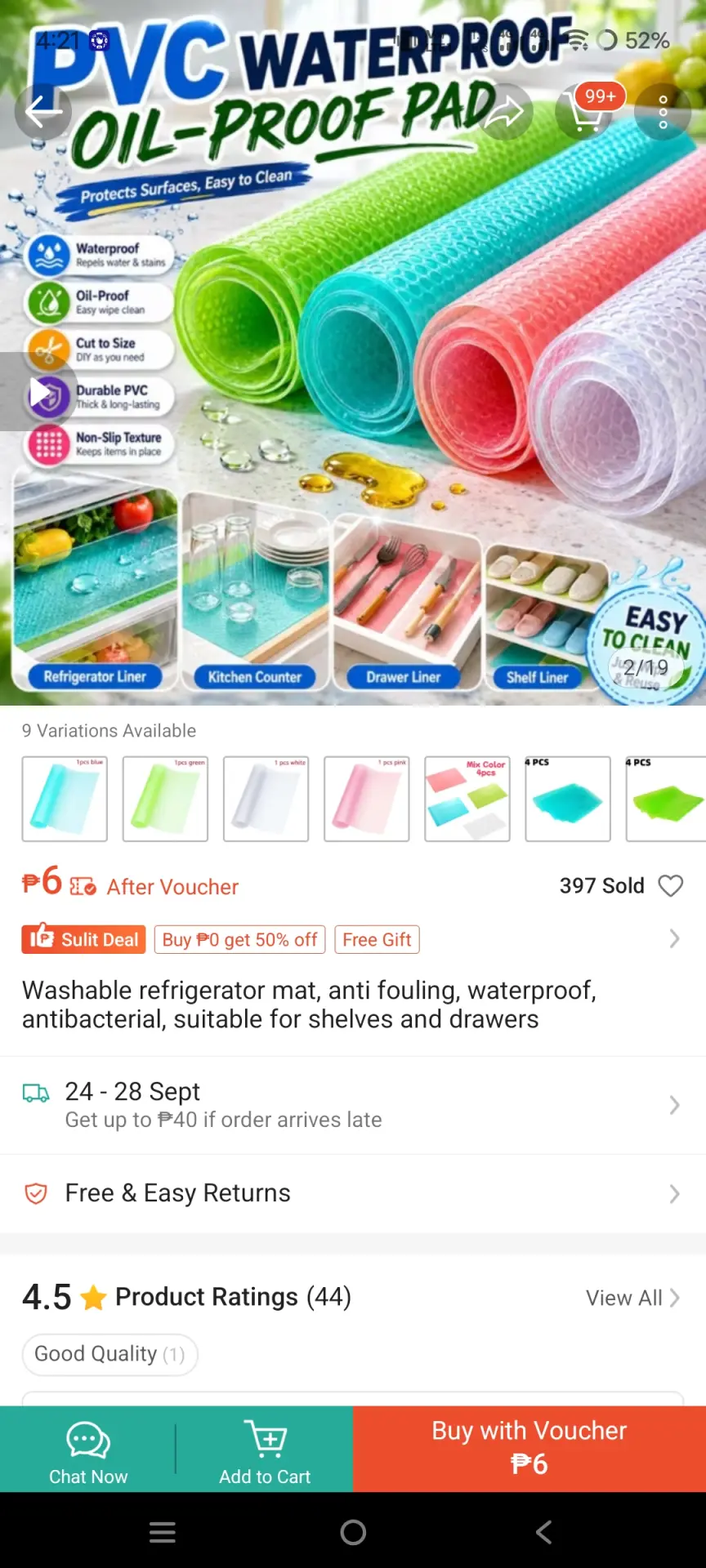706x1568 pixels.
Task: Add product to wishlist with heart
Action: pyautogui.click(x=670, y=886)
